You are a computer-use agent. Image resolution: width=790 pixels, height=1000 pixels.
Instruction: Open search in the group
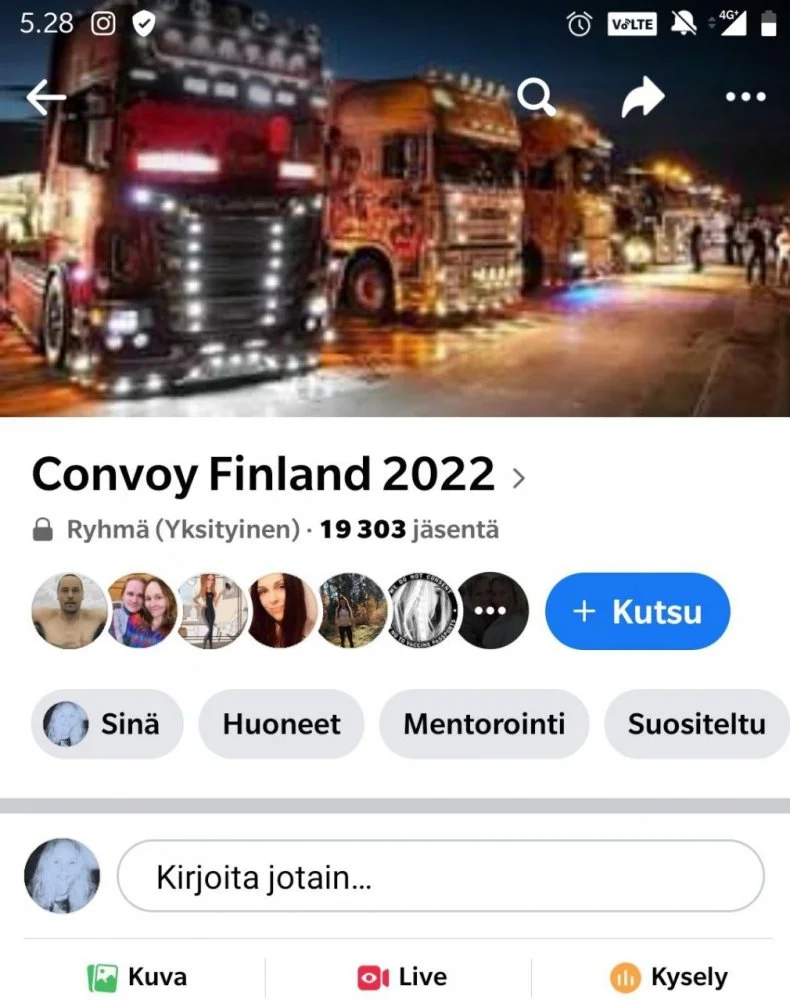[536, 98]
